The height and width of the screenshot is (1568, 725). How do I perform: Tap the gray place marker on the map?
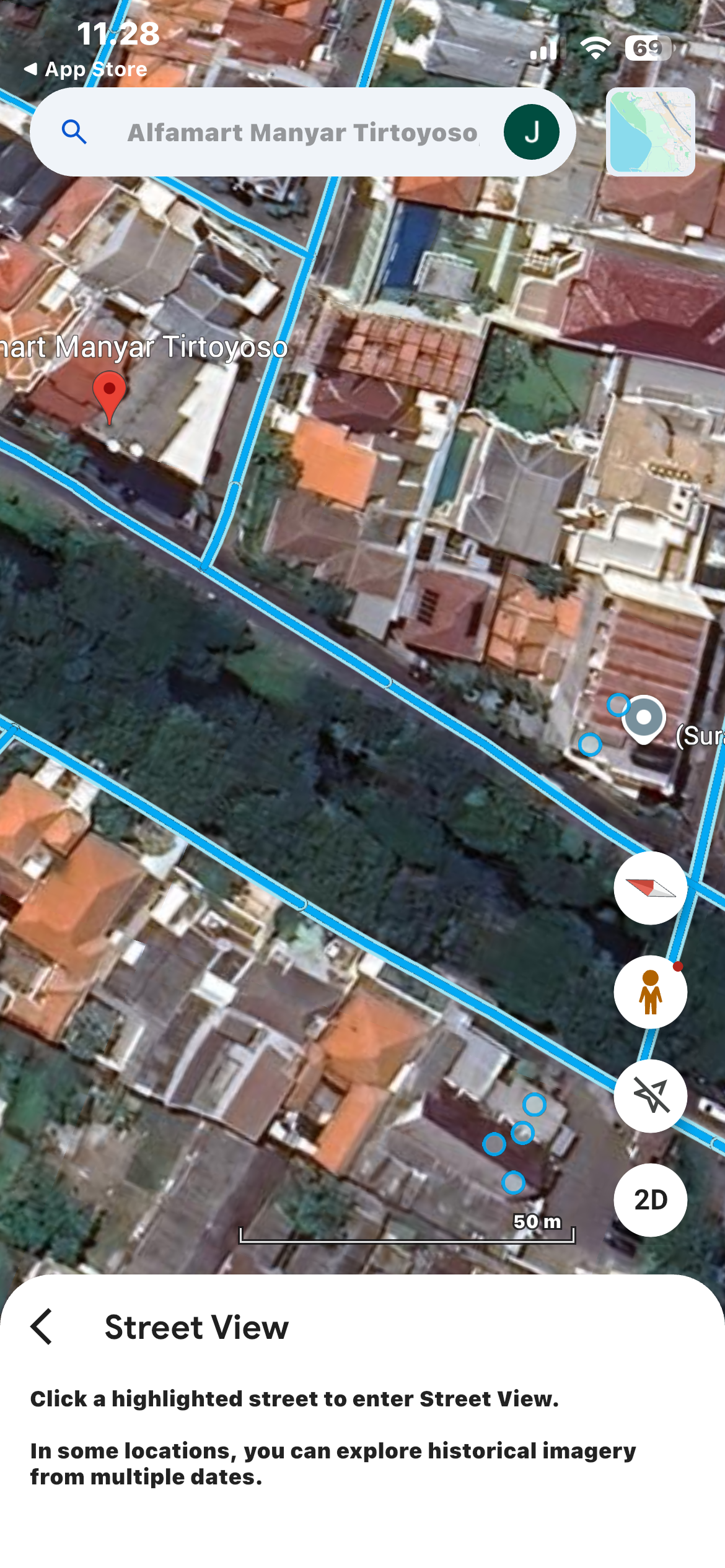(644, 718)
